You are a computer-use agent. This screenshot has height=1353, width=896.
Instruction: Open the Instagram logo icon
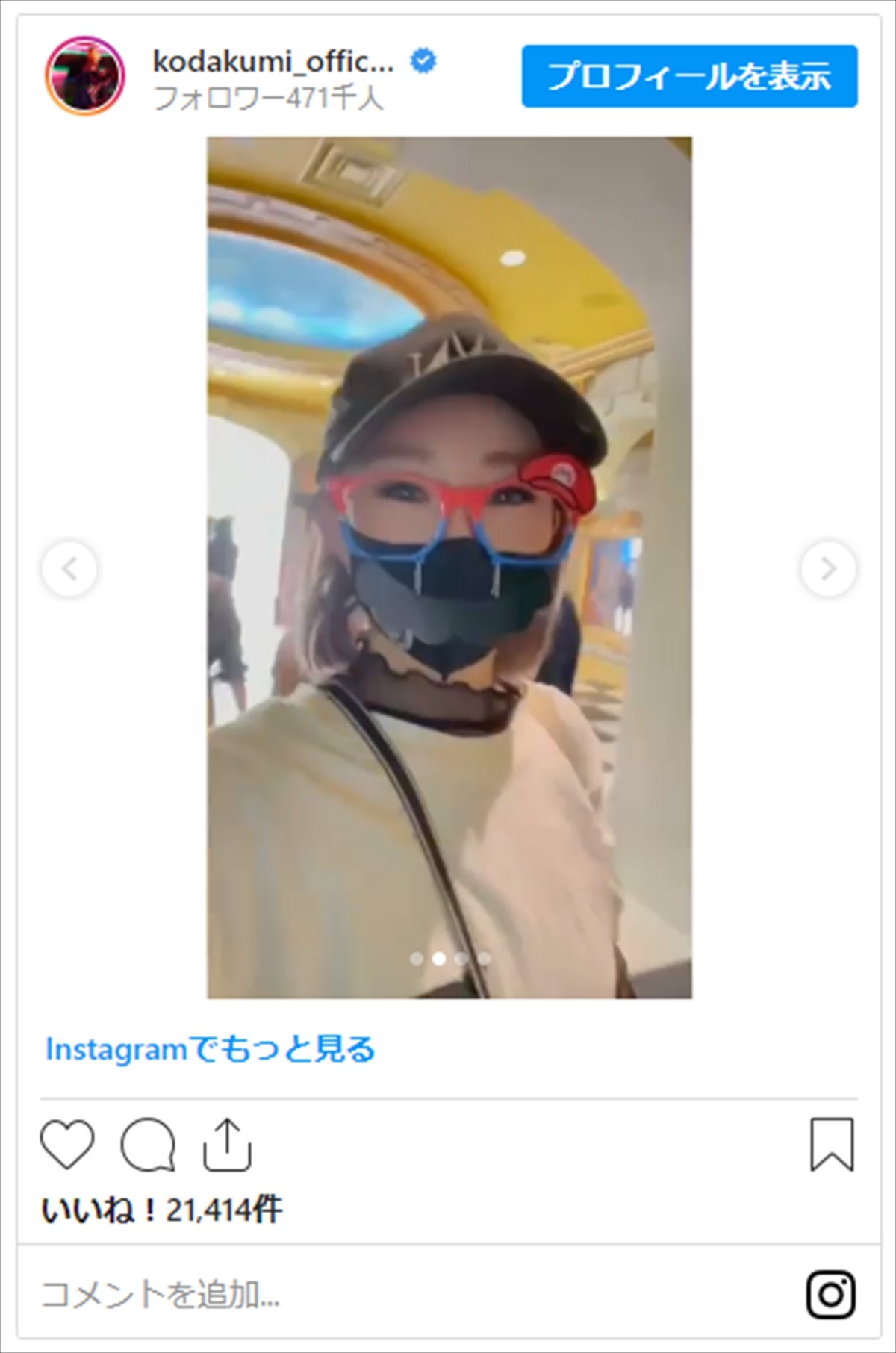pyautogui.click(x=831, y=1295)
